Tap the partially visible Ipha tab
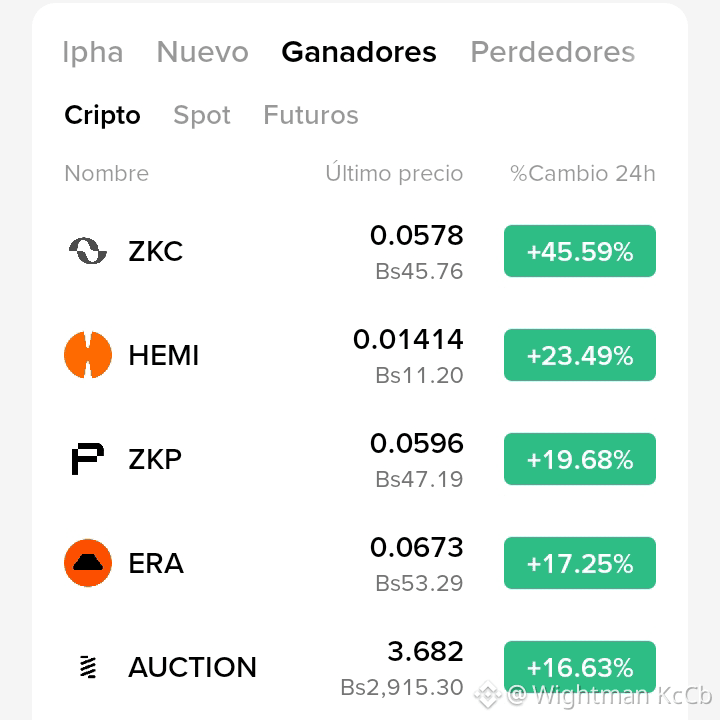 (93, 53)
